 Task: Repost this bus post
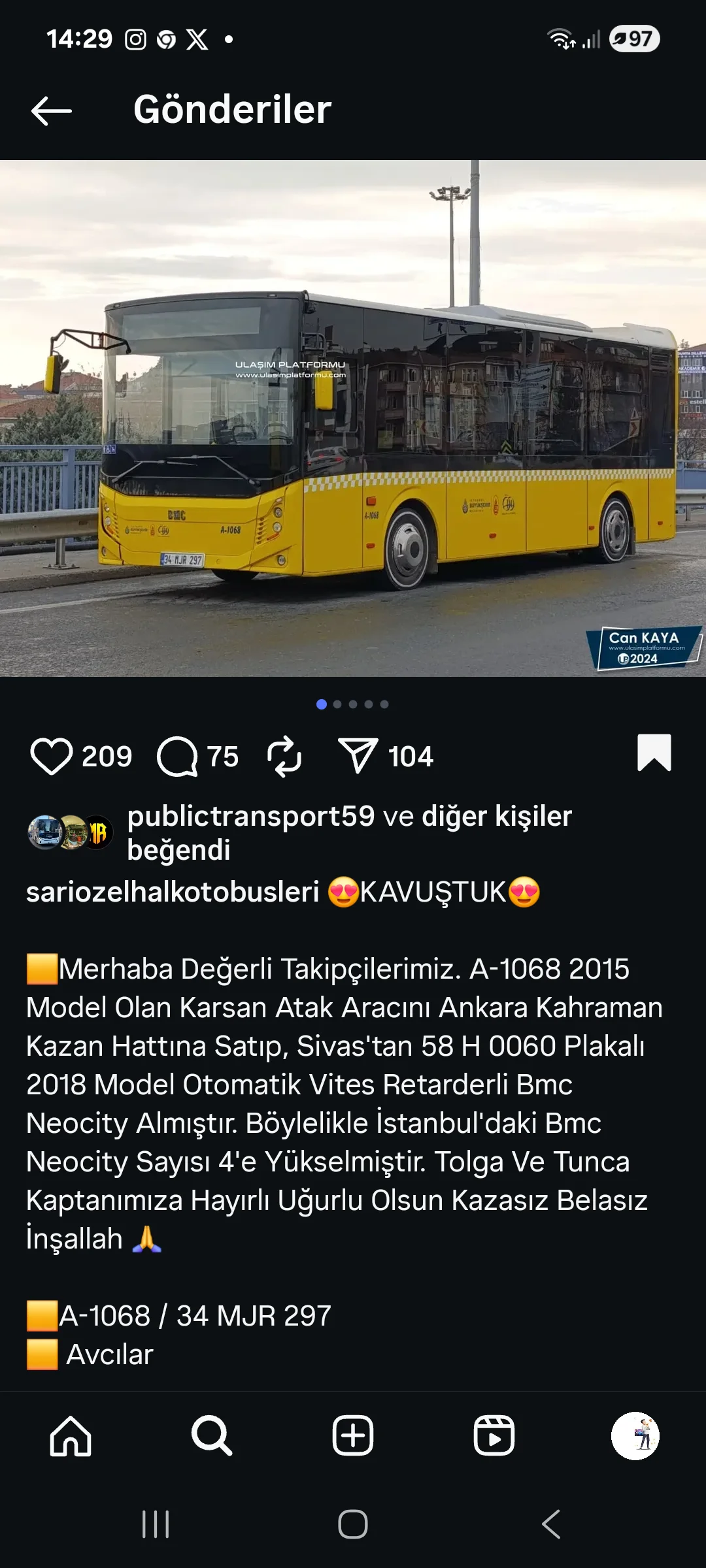point(284,756)
